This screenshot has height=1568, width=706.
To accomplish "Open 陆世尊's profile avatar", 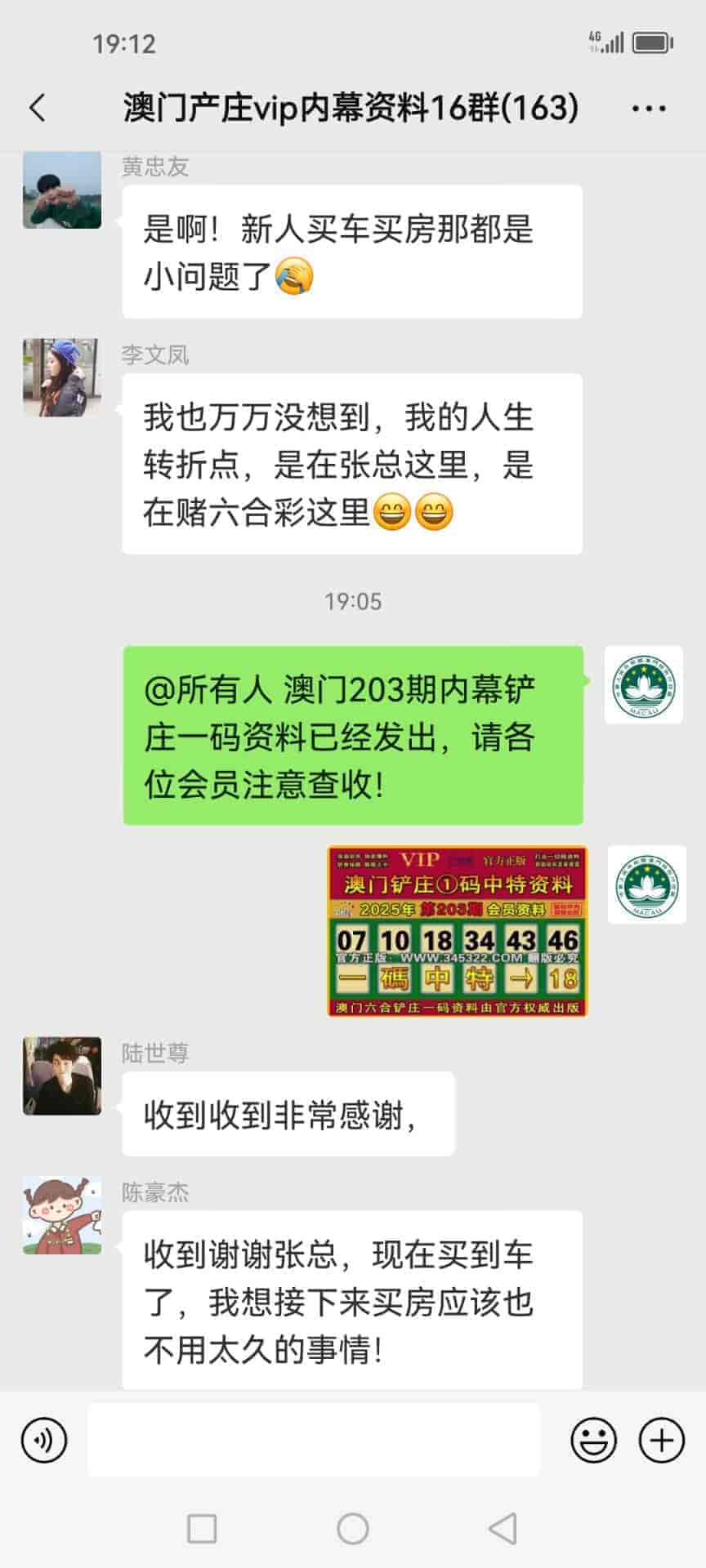I will click(62, 1076).
